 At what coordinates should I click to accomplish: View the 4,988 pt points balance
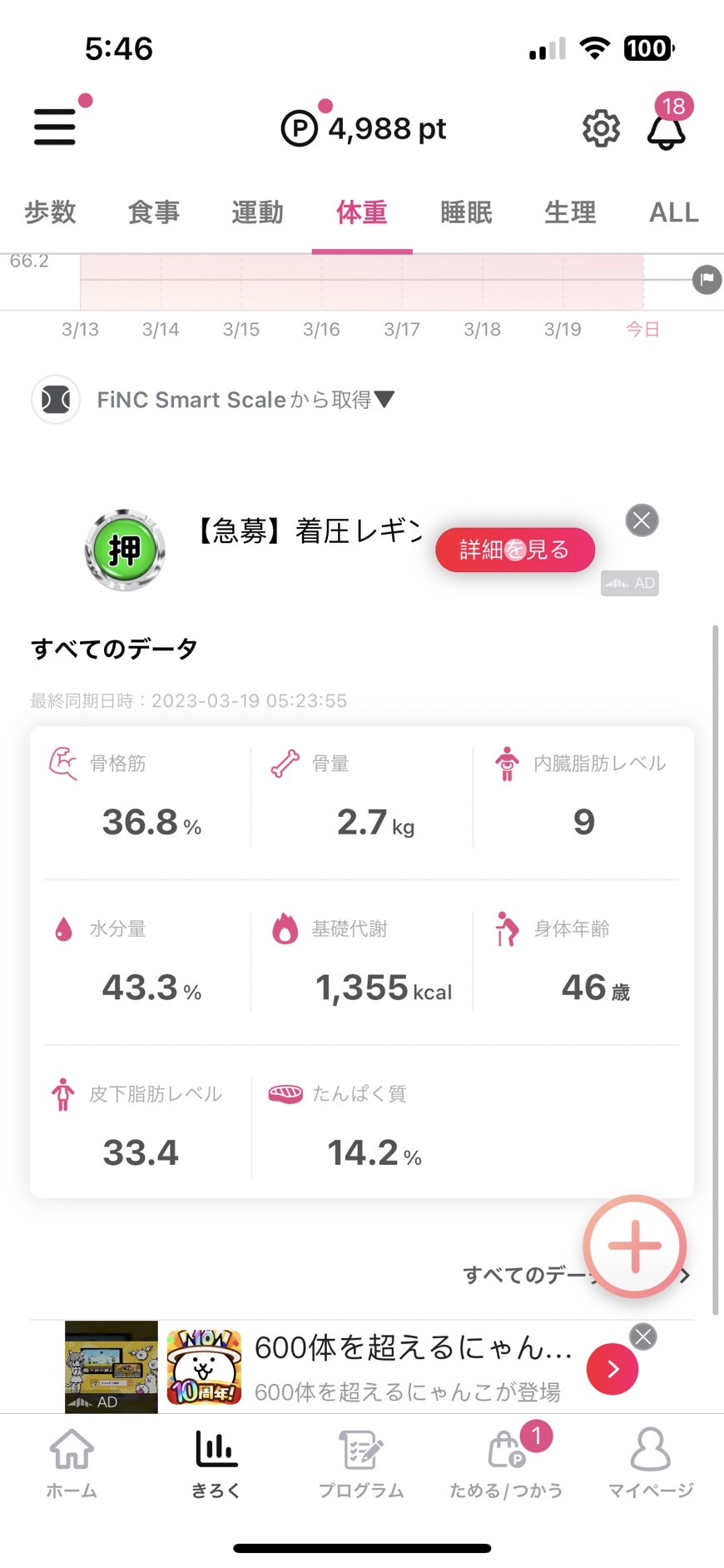364,128
